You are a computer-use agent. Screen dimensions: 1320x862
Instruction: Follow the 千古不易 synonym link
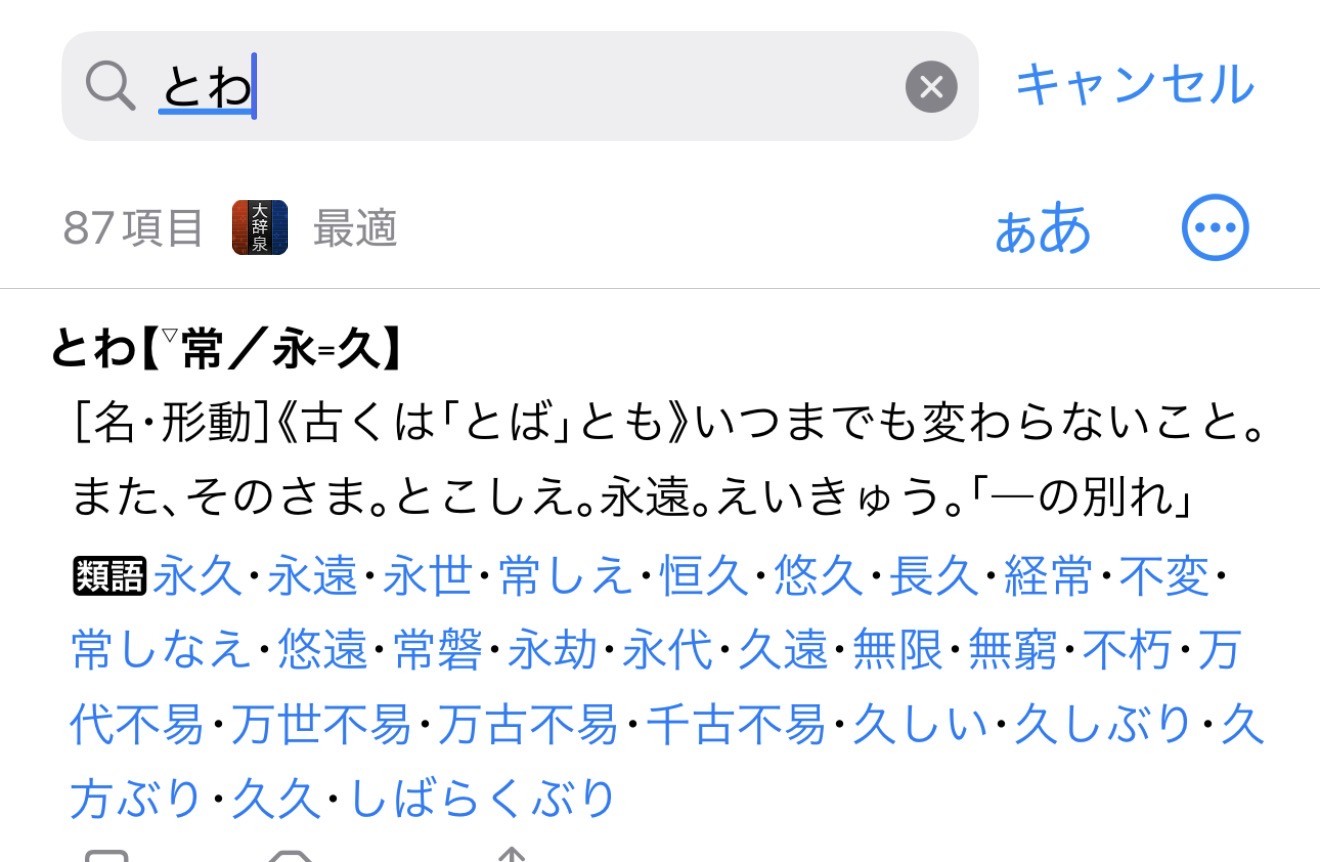pyautogui.click(x=735, y=724)
